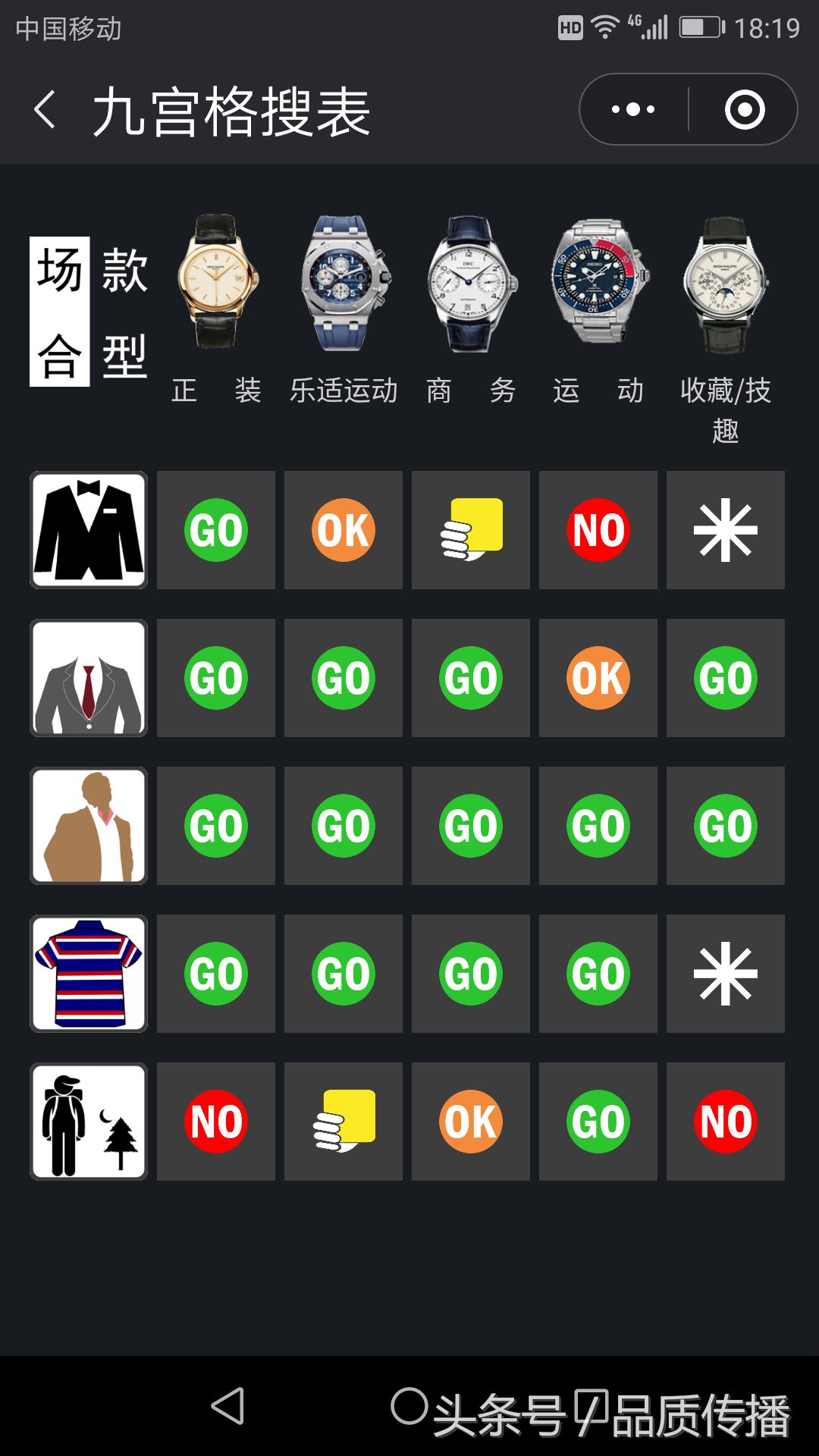Image resolution: width=819 pixels, height=1456 pixels.
Task: Pick the 收藏/技趣 collector watch type
Action: pyautogui.click(x=726, y=303)
